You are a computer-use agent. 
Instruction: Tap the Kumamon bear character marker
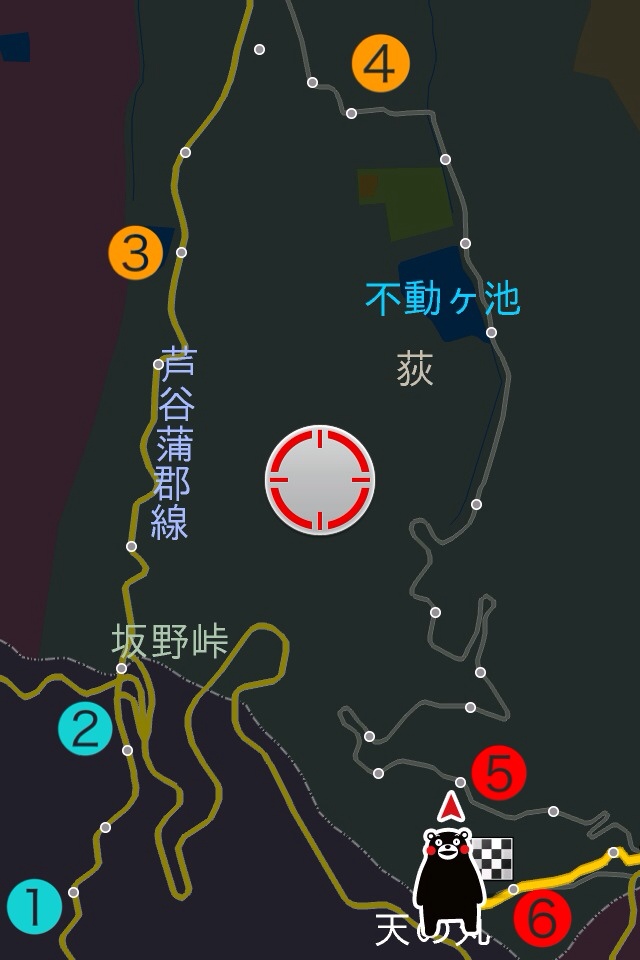[449, 877]
